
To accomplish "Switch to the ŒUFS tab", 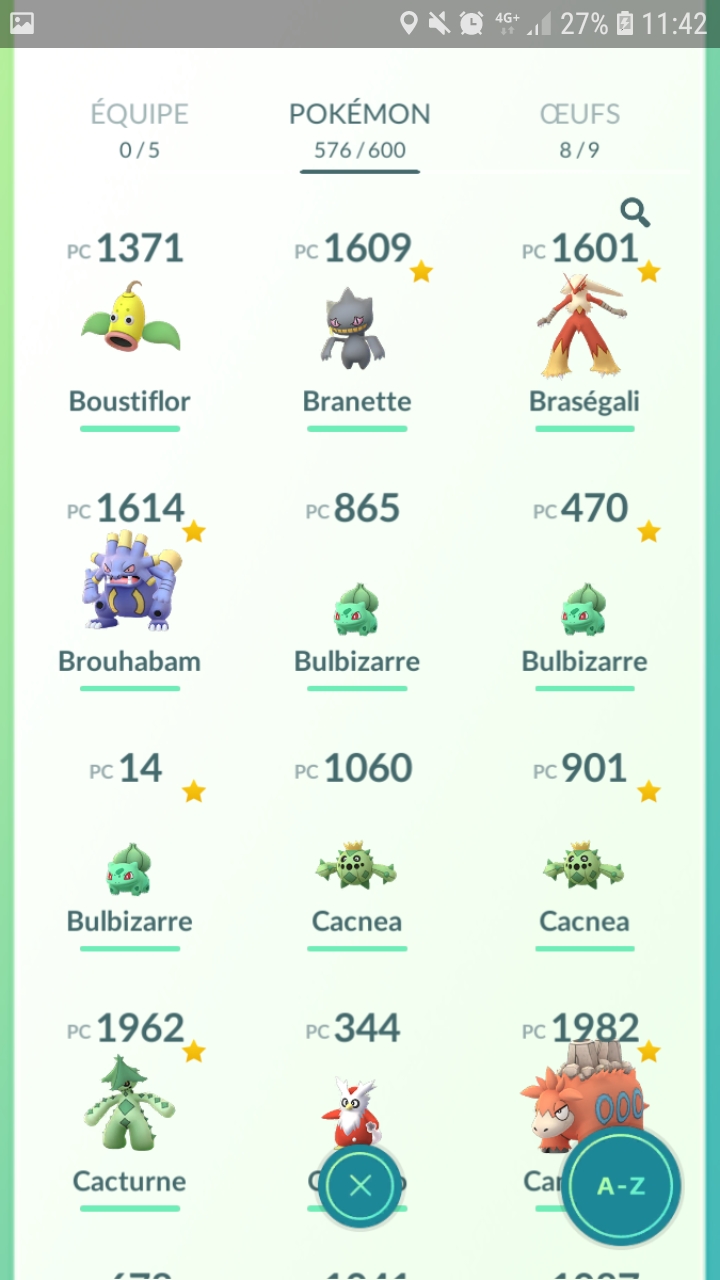I will pyautogui.click(x=579, y=129).
